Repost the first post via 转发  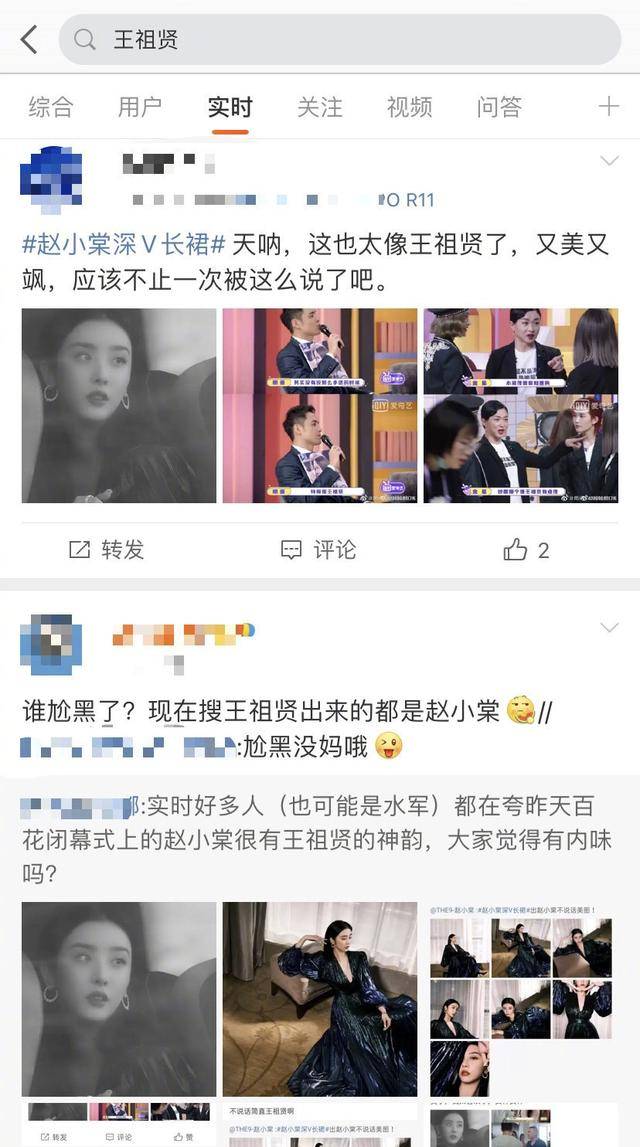point(106,549)
